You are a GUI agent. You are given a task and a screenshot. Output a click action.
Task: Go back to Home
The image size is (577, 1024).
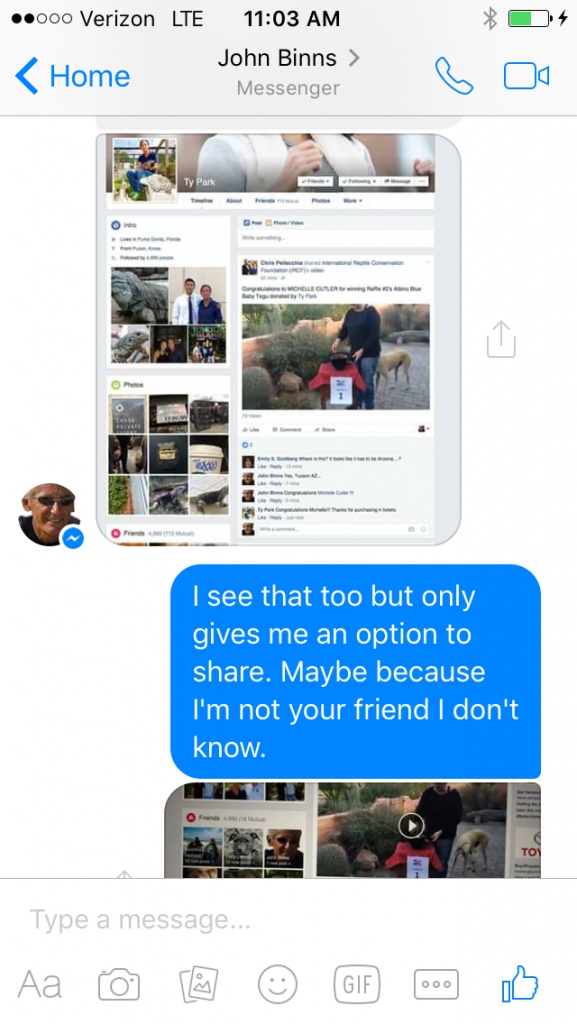click(x=72, y=76)
